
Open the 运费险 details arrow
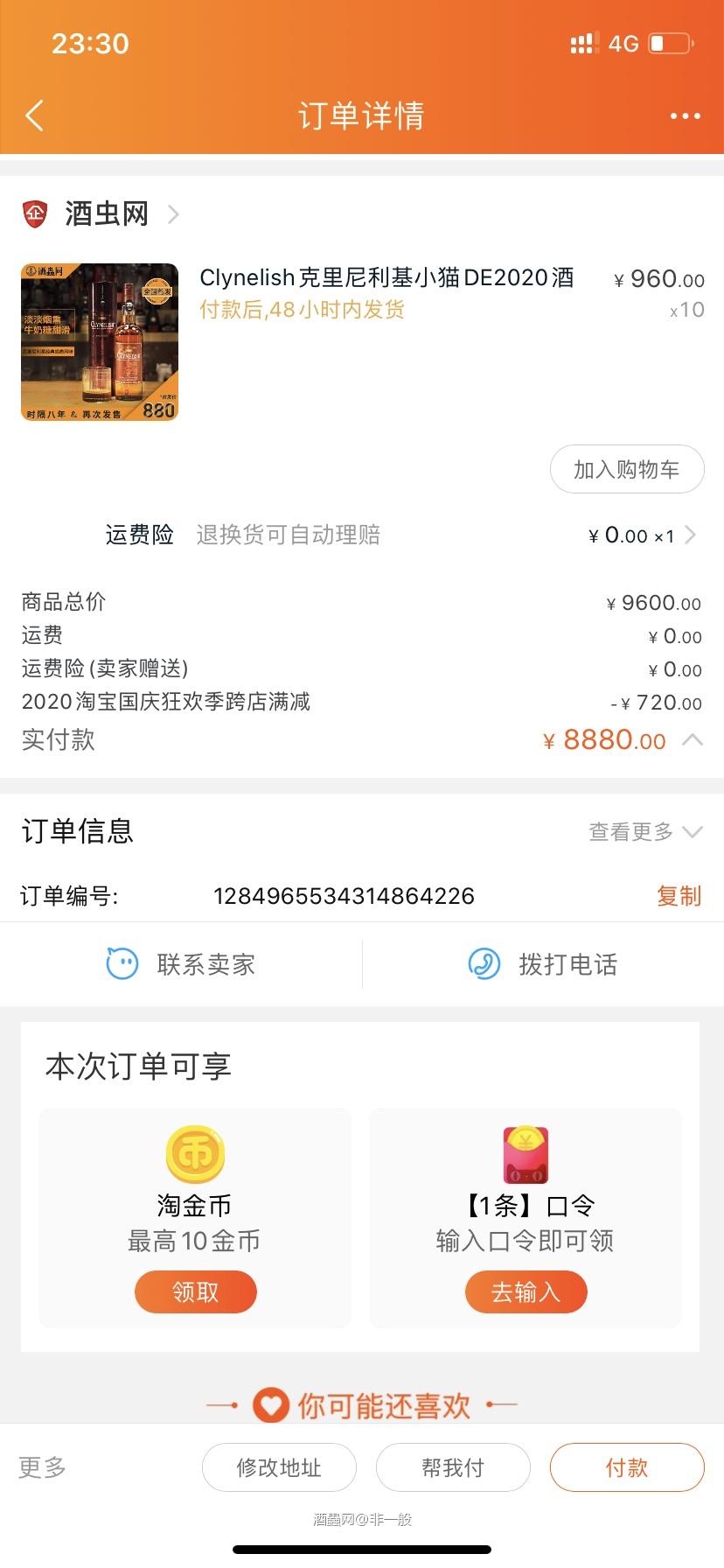point(692,535)
